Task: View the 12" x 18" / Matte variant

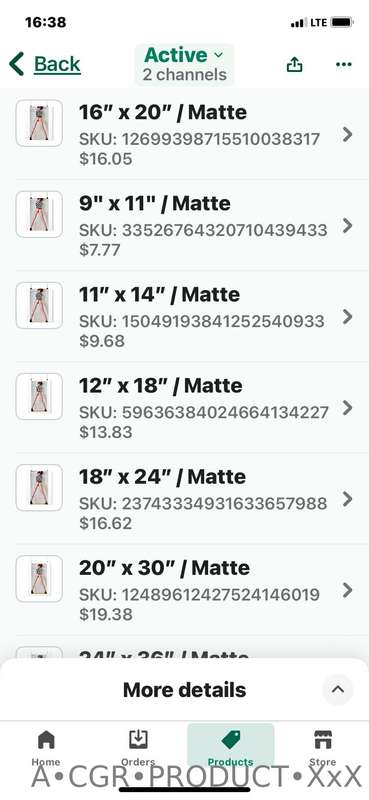Action: 184,407
